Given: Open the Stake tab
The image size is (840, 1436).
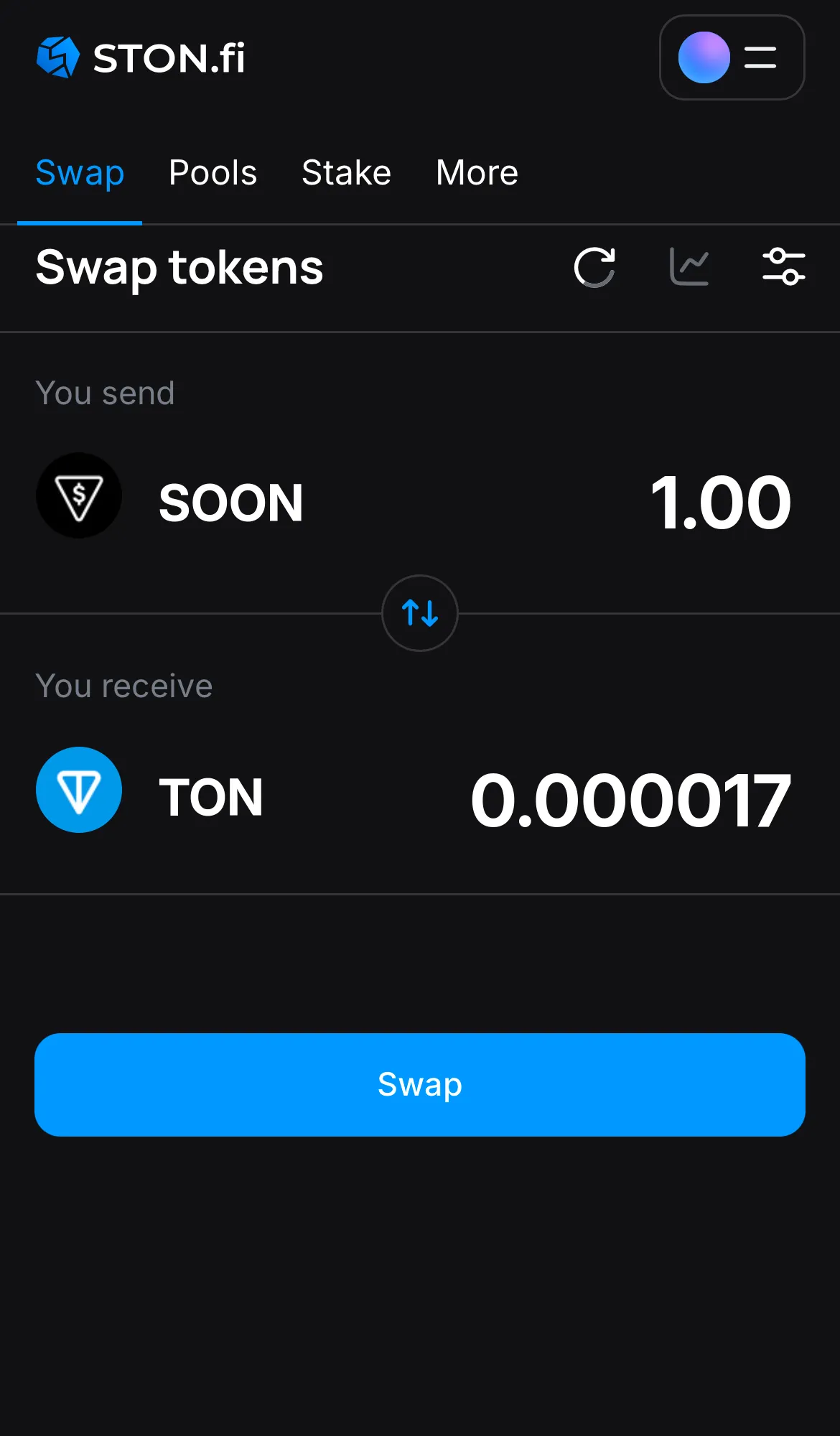Looking at the screenshot, I should click(x=346, y=172).
